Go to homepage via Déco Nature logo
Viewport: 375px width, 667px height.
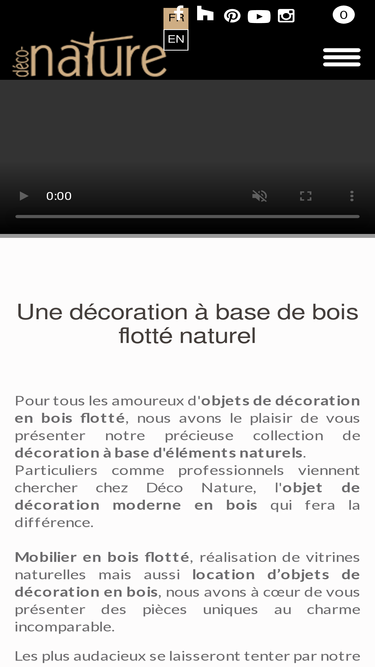tap(89, 55)
